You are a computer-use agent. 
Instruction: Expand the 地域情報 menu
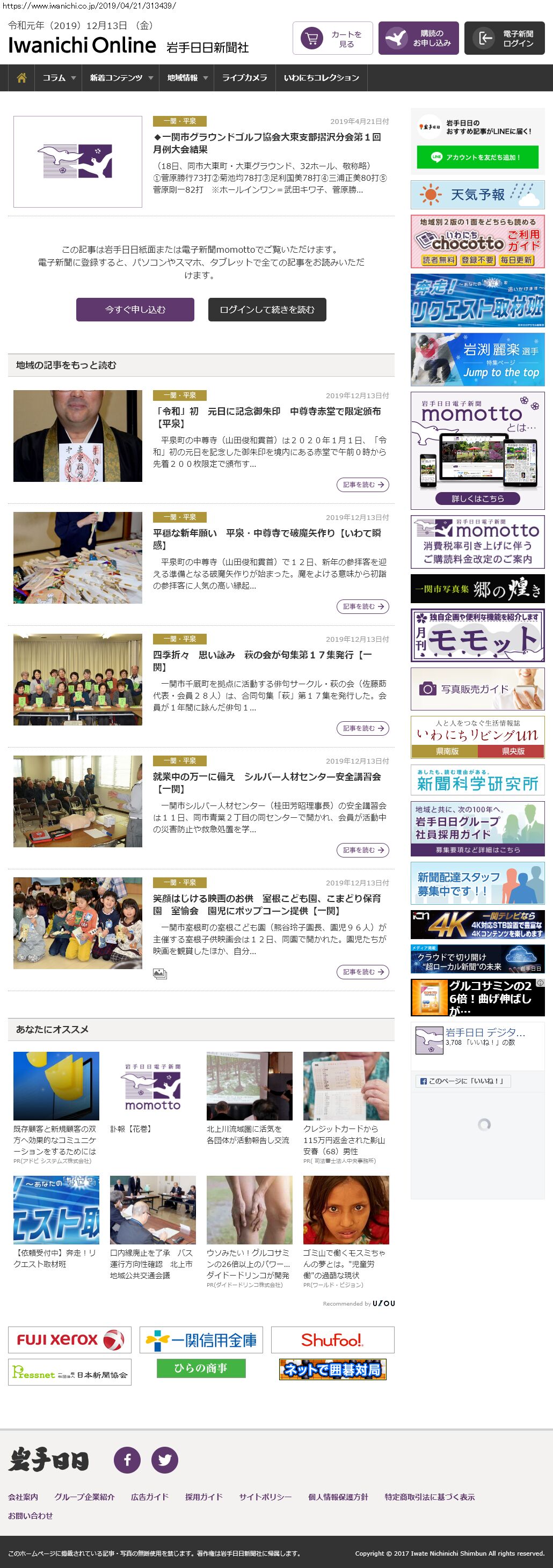pos(187,78)
